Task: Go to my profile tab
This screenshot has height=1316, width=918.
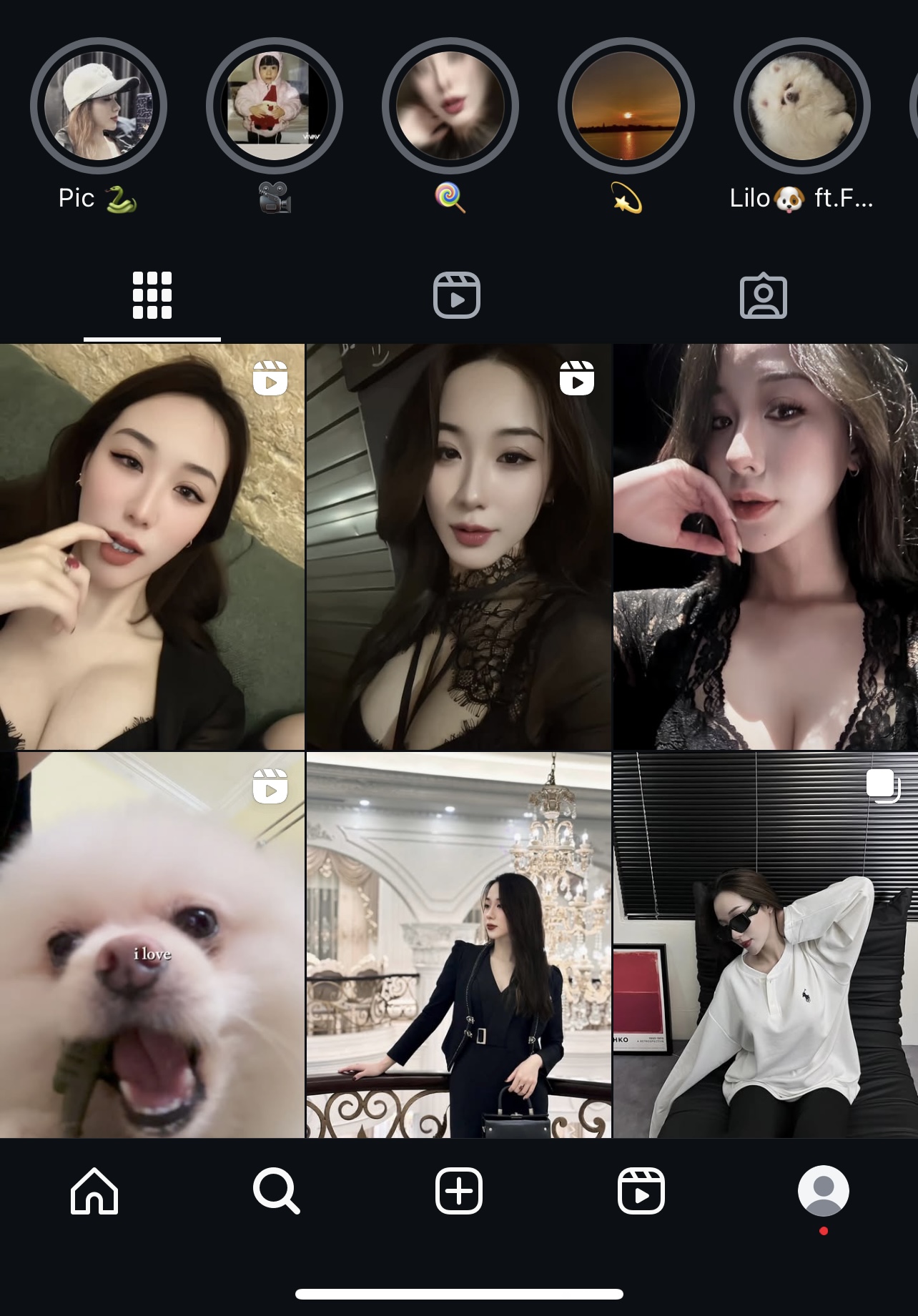Action: click(x=824, y=1191)
